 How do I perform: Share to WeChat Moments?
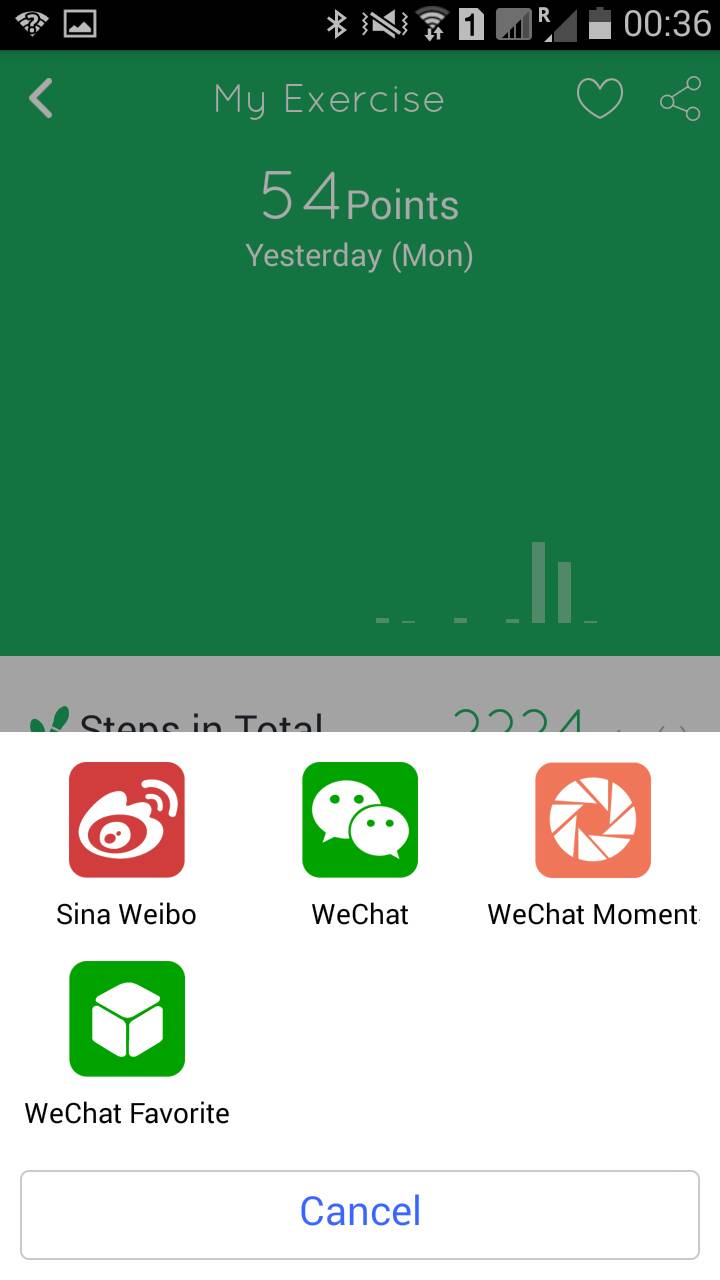(593, 820)
